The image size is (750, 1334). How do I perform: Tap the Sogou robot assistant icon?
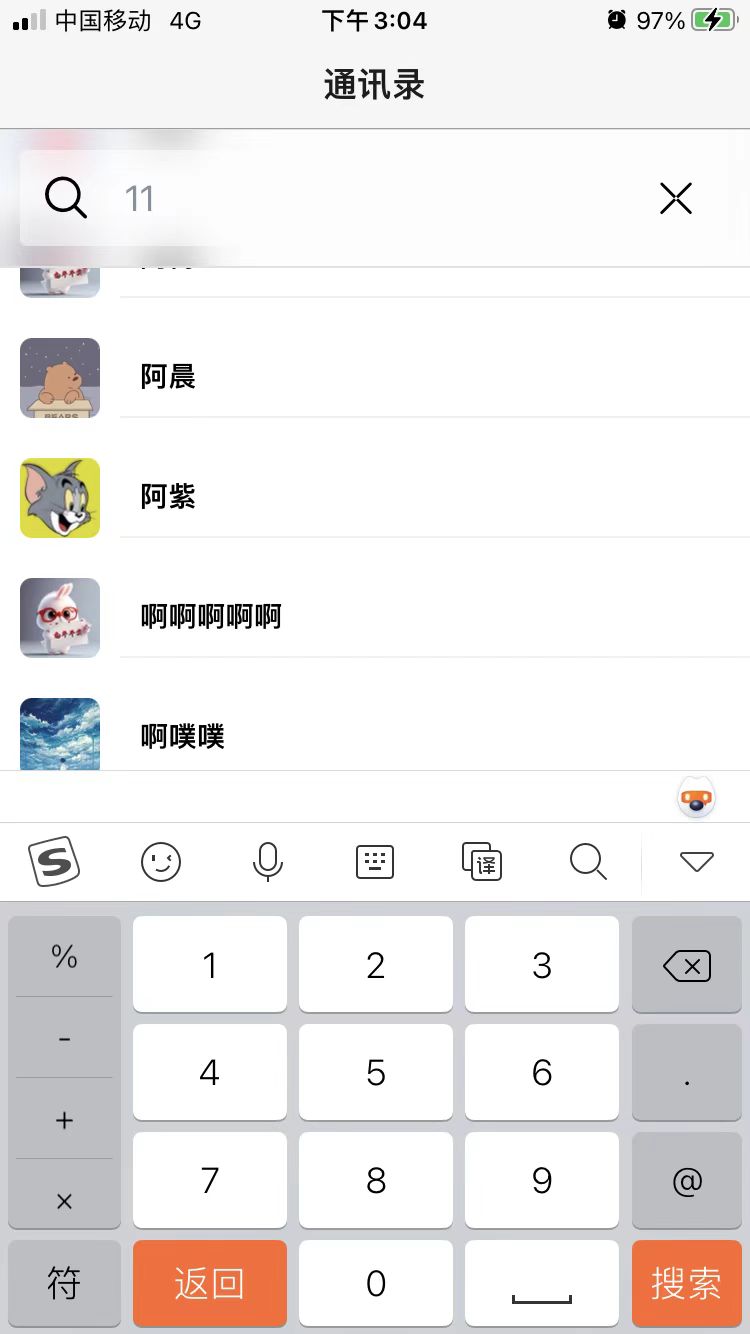tap(696, 798)
